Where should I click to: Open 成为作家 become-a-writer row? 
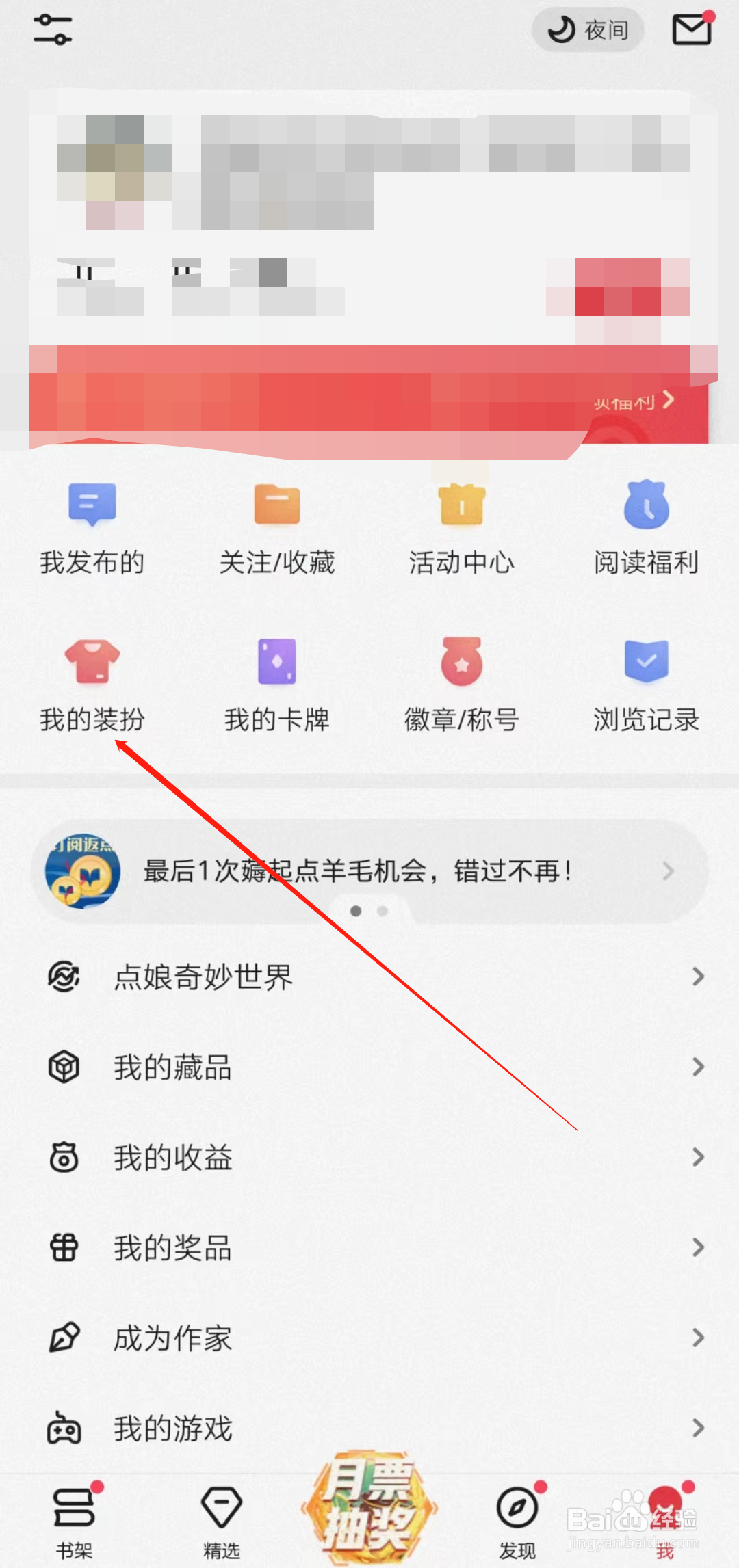172,1339
